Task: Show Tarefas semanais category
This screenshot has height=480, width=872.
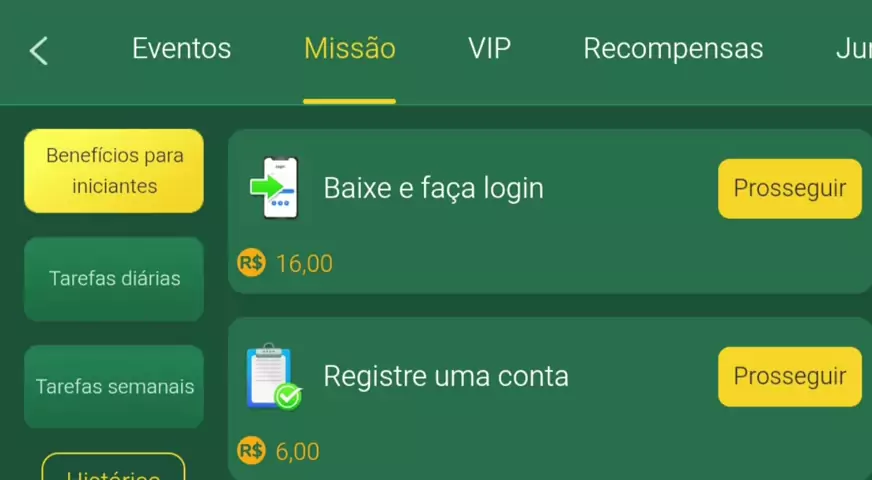Action: (x=114, y=387)
